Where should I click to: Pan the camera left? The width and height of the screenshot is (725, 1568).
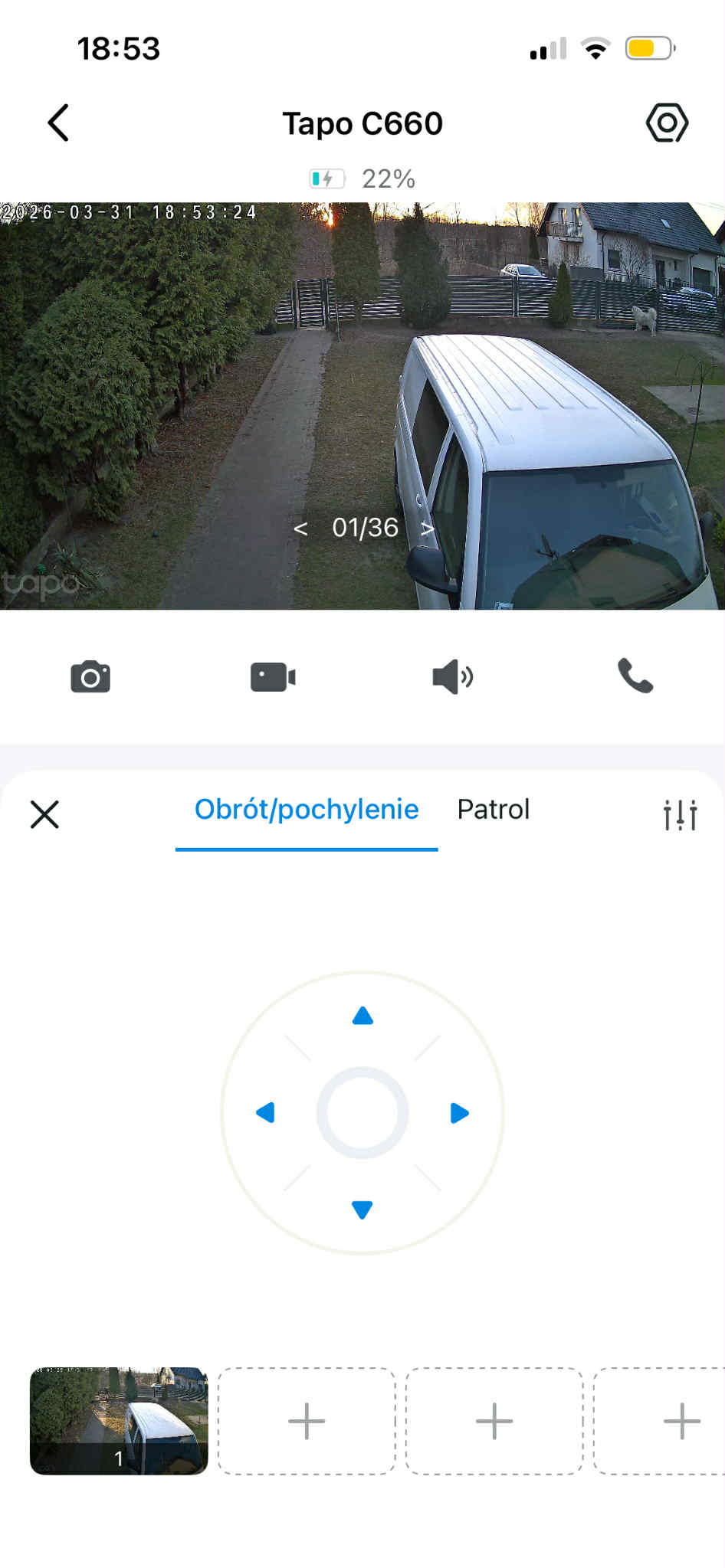pos(265,1112)
